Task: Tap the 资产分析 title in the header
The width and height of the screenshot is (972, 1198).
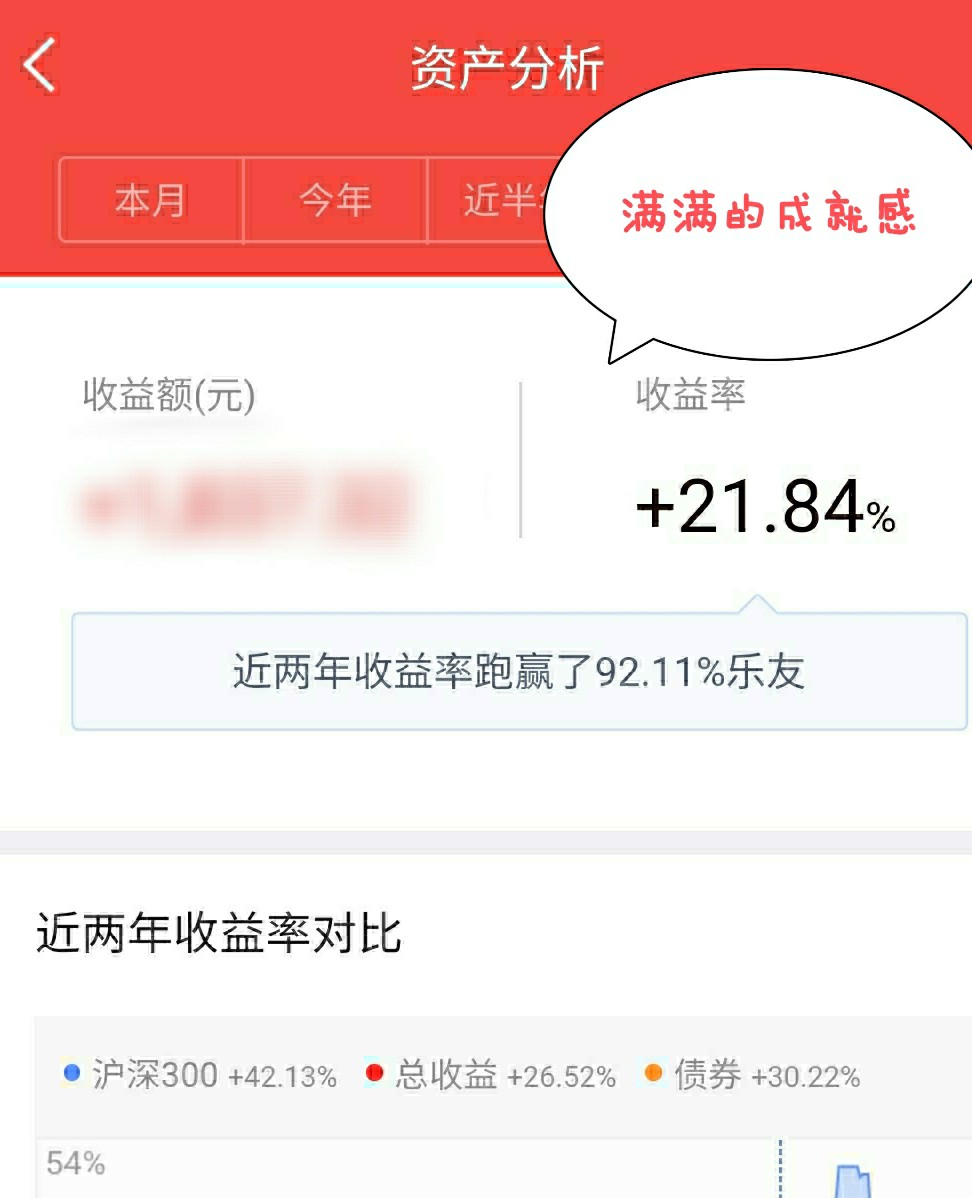Action: (x=505, y=66)
